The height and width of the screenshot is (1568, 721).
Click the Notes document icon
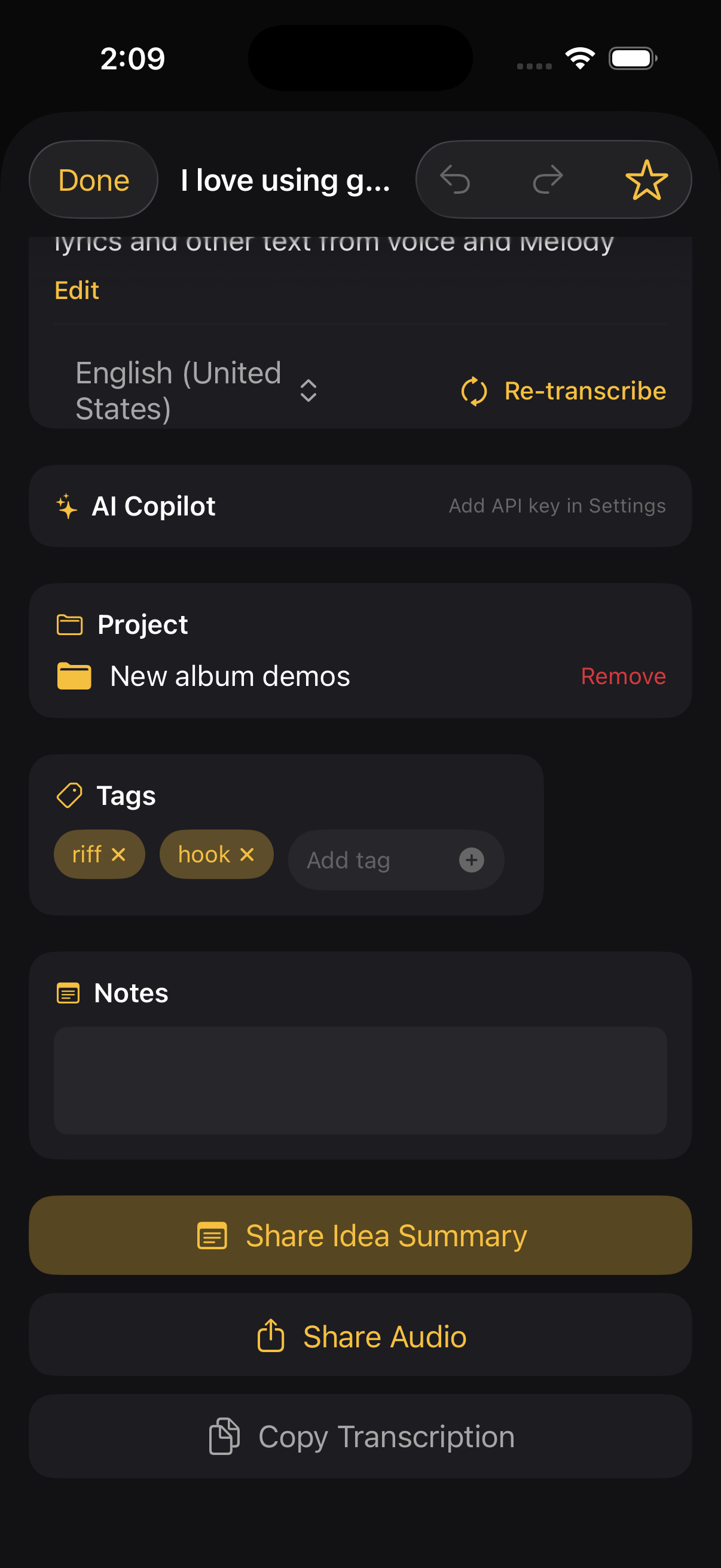[68, 992]
